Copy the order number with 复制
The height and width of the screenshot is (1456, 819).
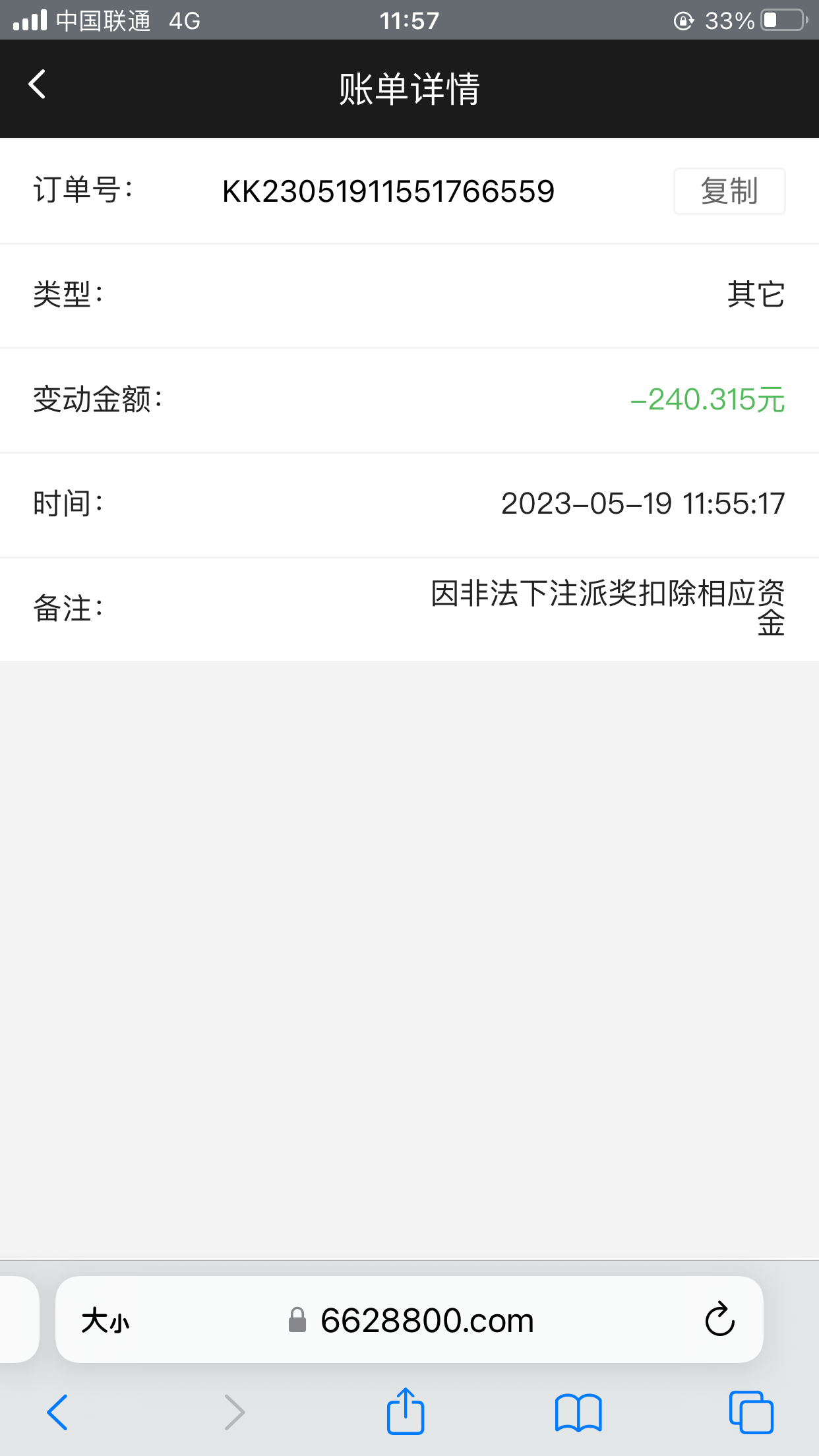tap(729, 191)
